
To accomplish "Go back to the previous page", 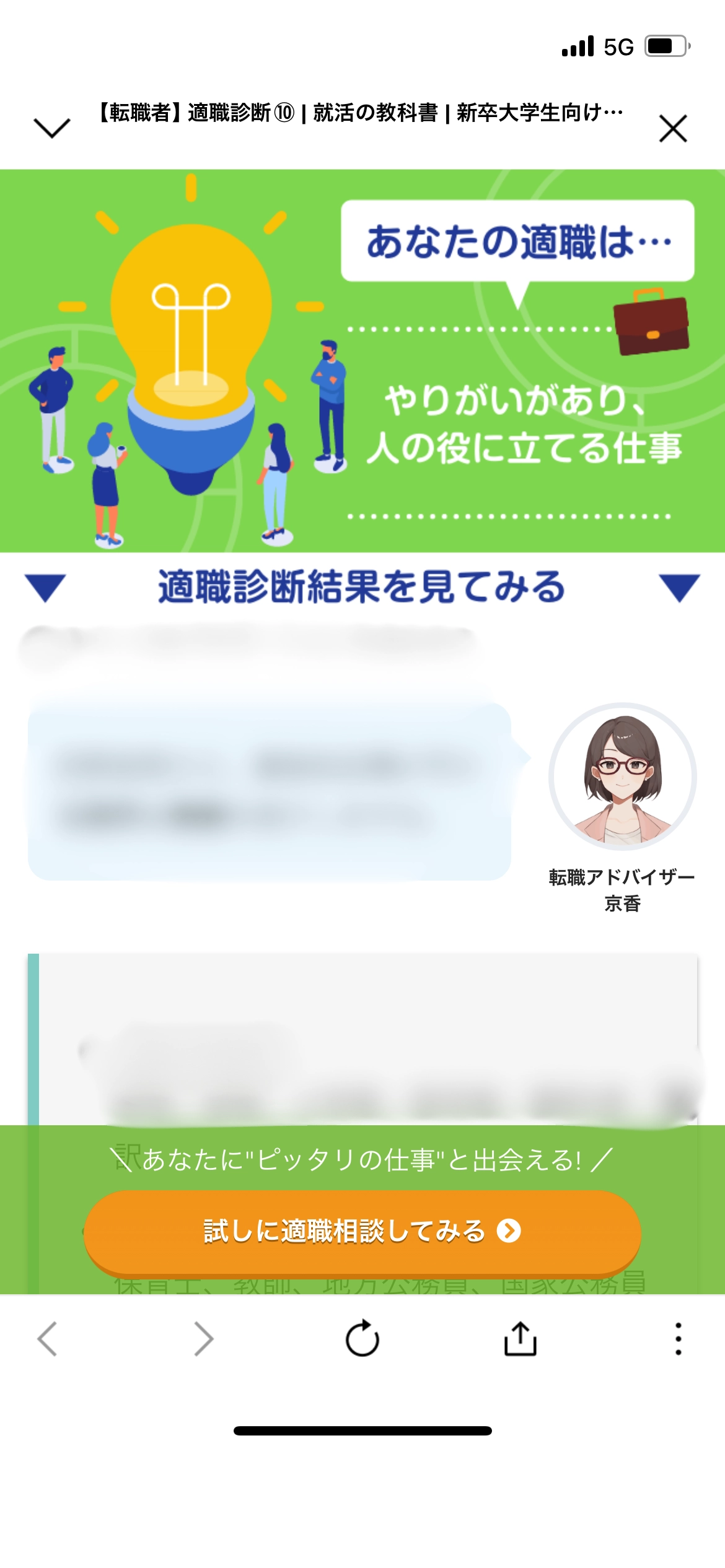I will click(x=48, y=1339).
